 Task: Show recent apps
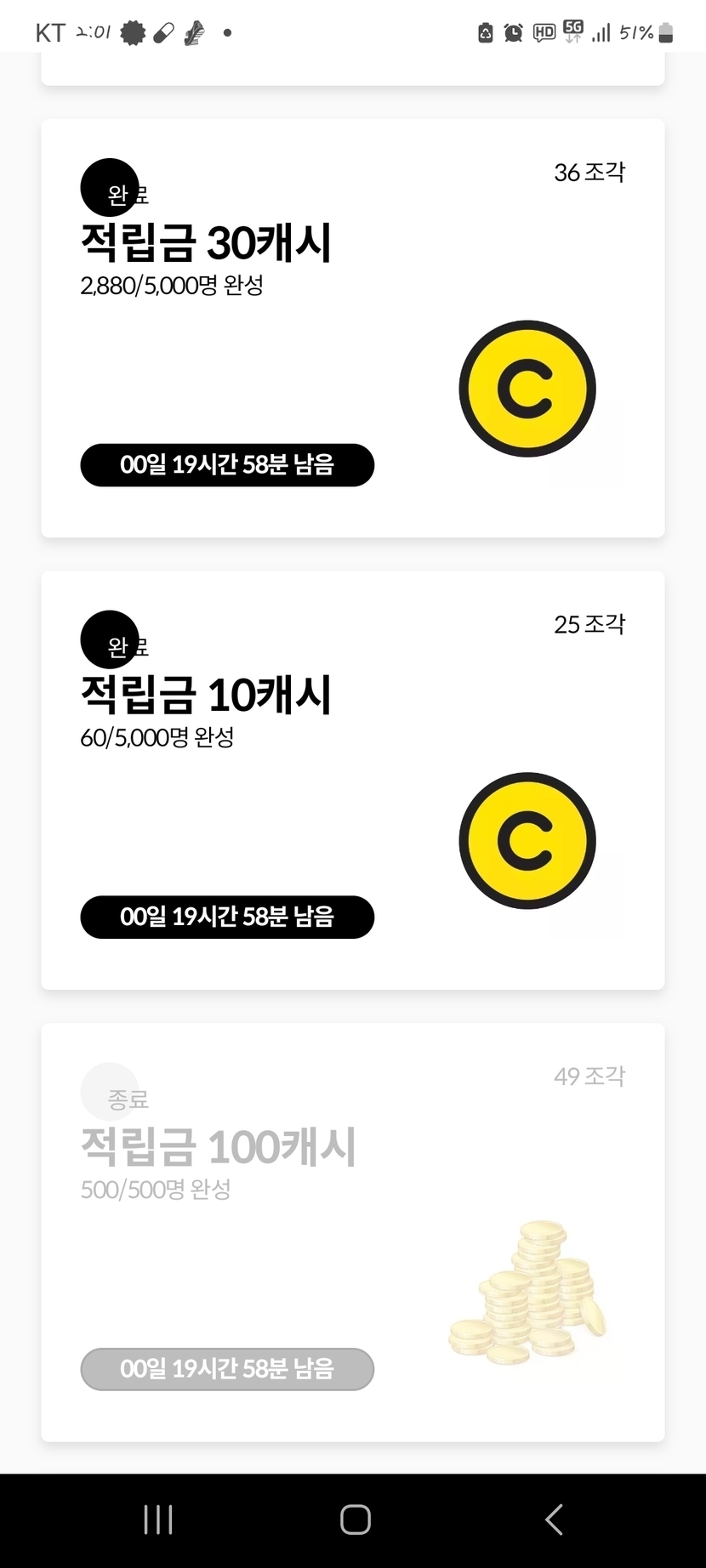[158, 1520]
